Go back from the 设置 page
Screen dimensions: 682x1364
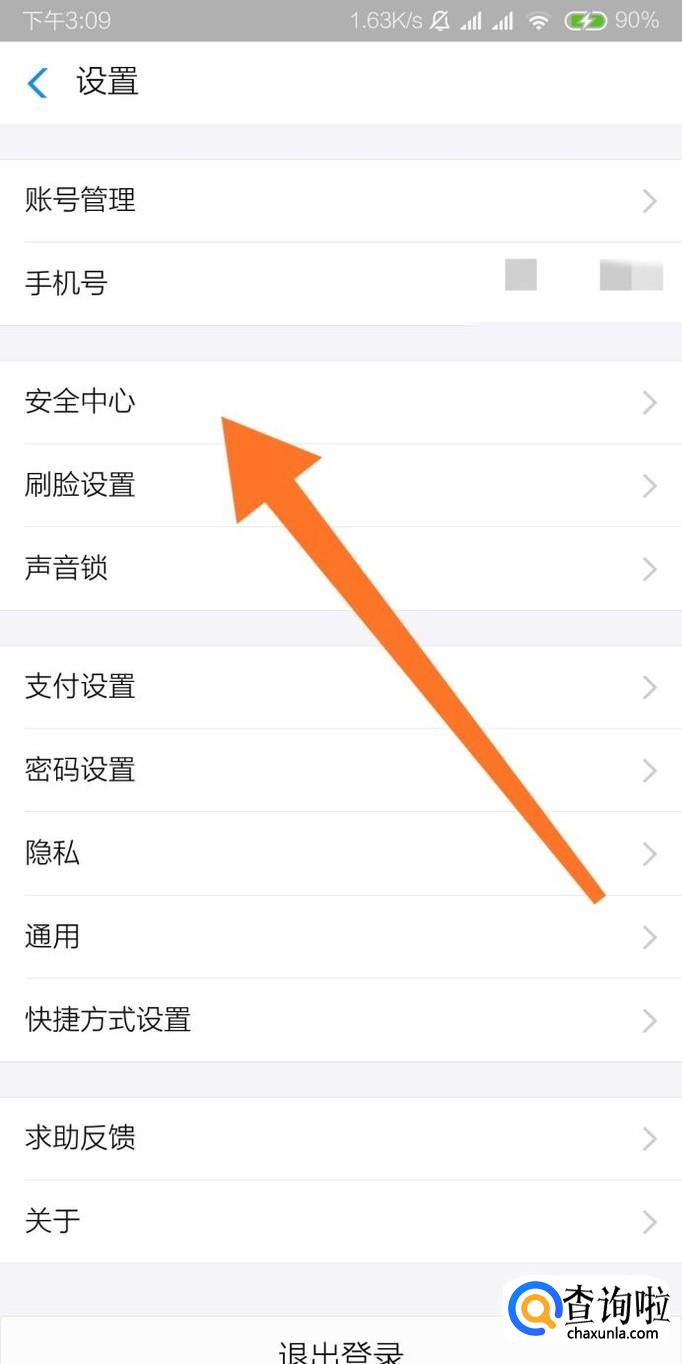(37, 82)
